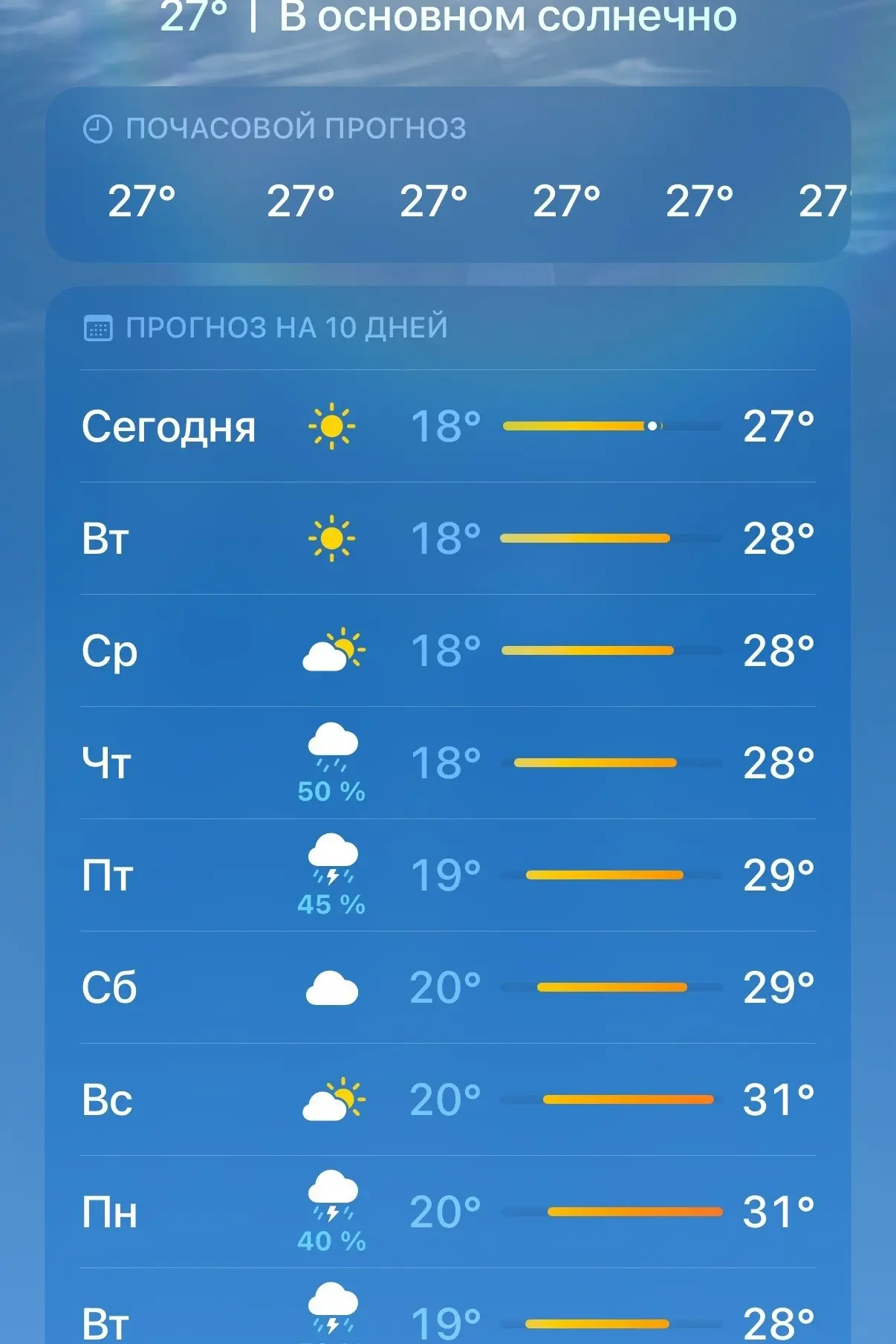Open the stormy Вт row with 19° low
This screenshot has height=1344, width=896.
pyautogui.click(x=448, y=1306)
